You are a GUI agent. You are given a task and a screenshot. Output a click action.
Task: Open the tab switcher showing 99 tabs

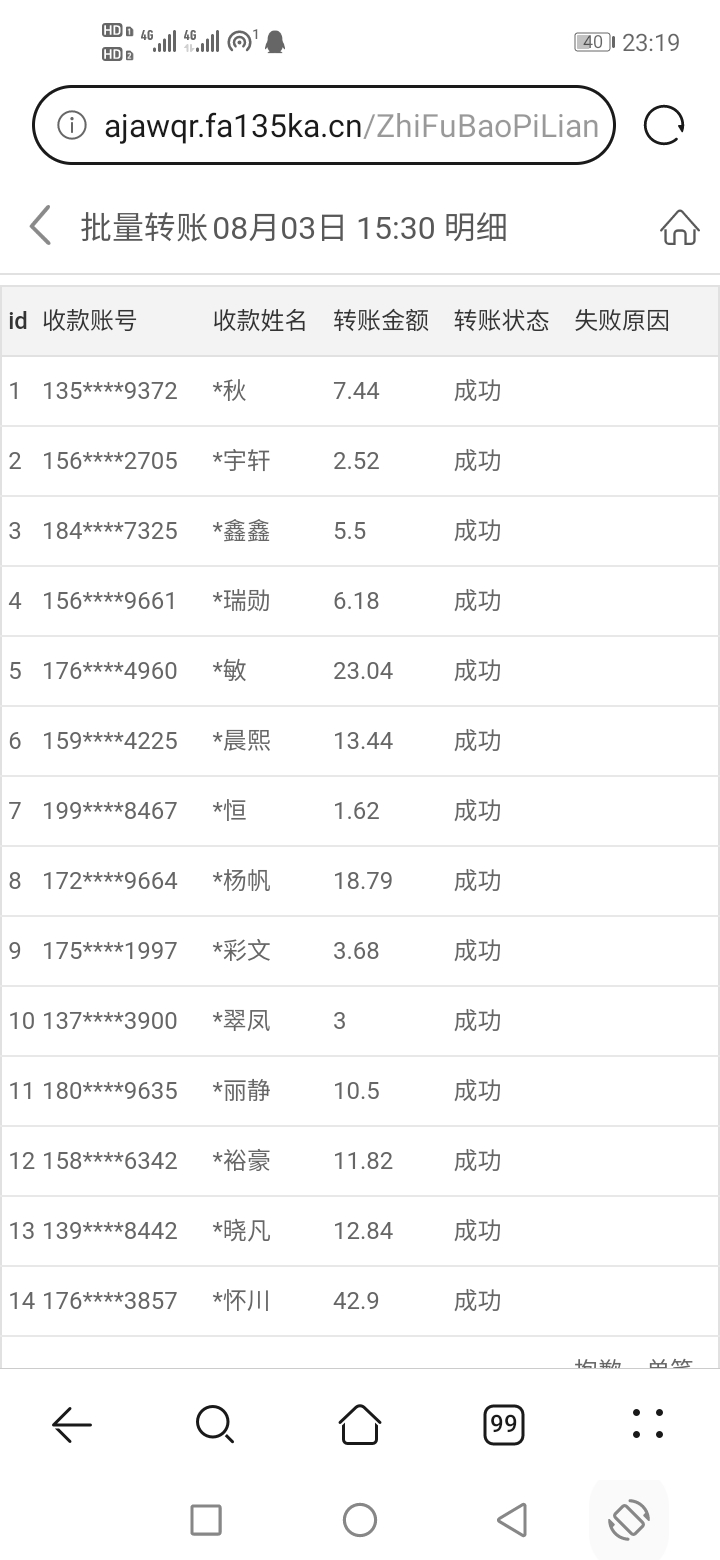tap(504, 1423)
